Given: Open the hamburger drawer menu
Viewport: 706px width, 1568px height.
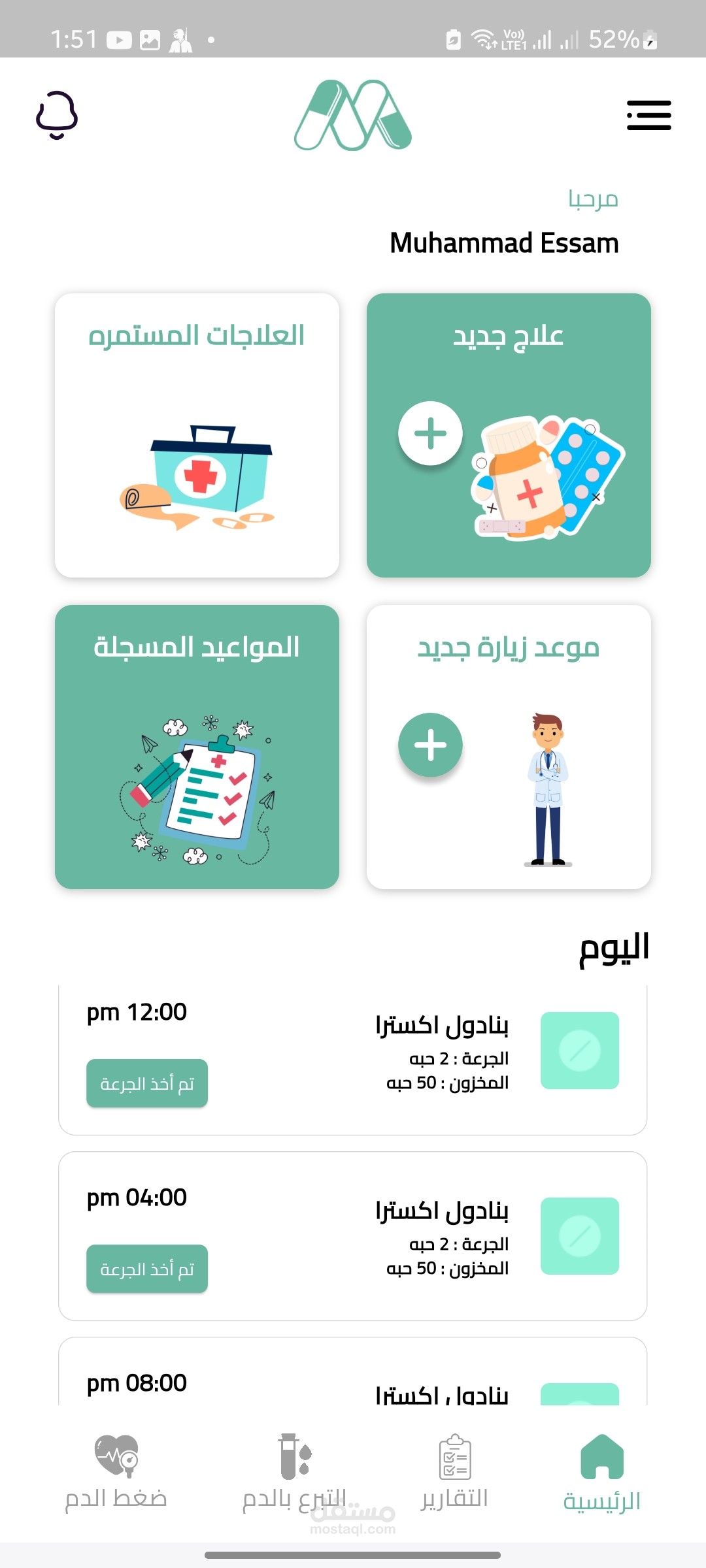Looking at the screenshot, I should pos(648,116).
